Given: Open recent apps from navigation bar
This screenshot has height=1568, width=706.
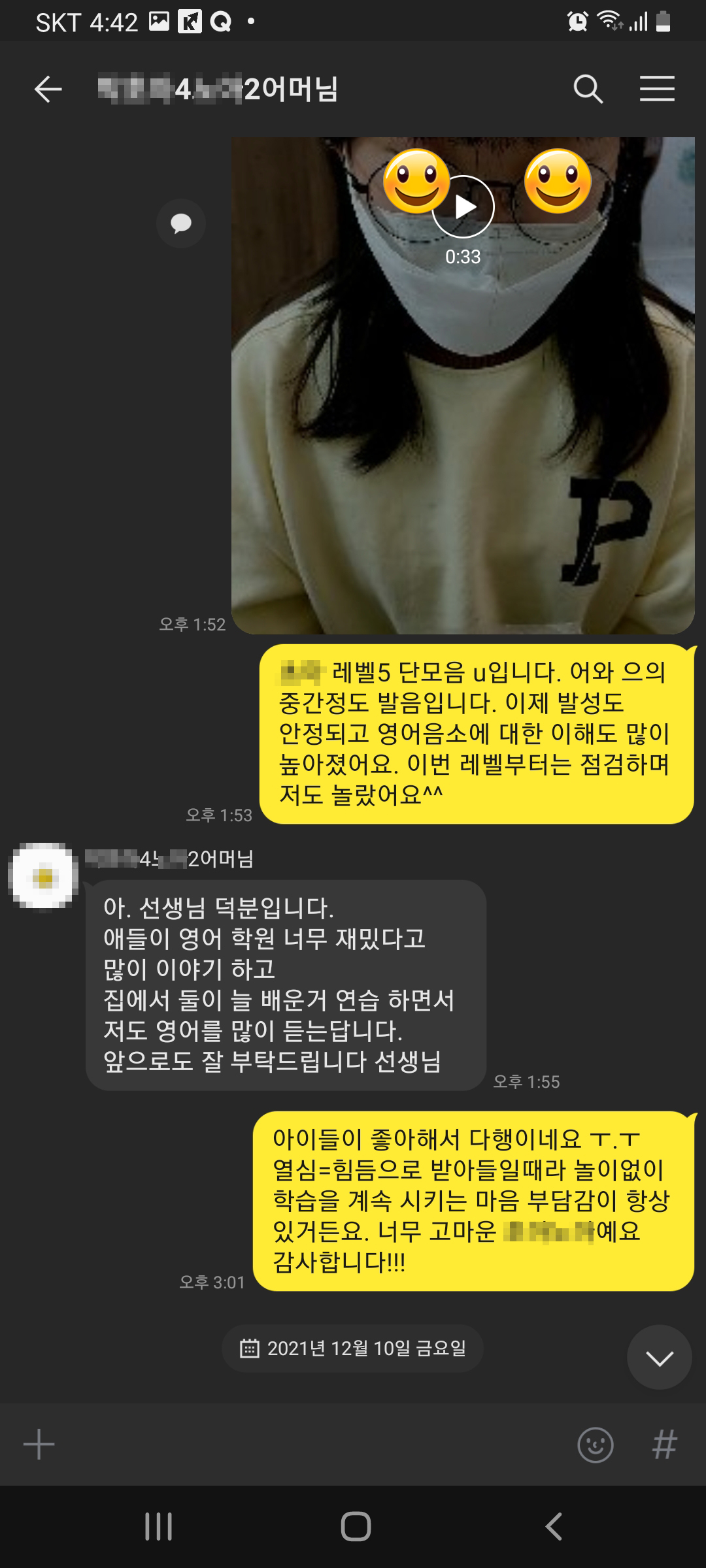Looking at the screenshot, I should 158,1527.
